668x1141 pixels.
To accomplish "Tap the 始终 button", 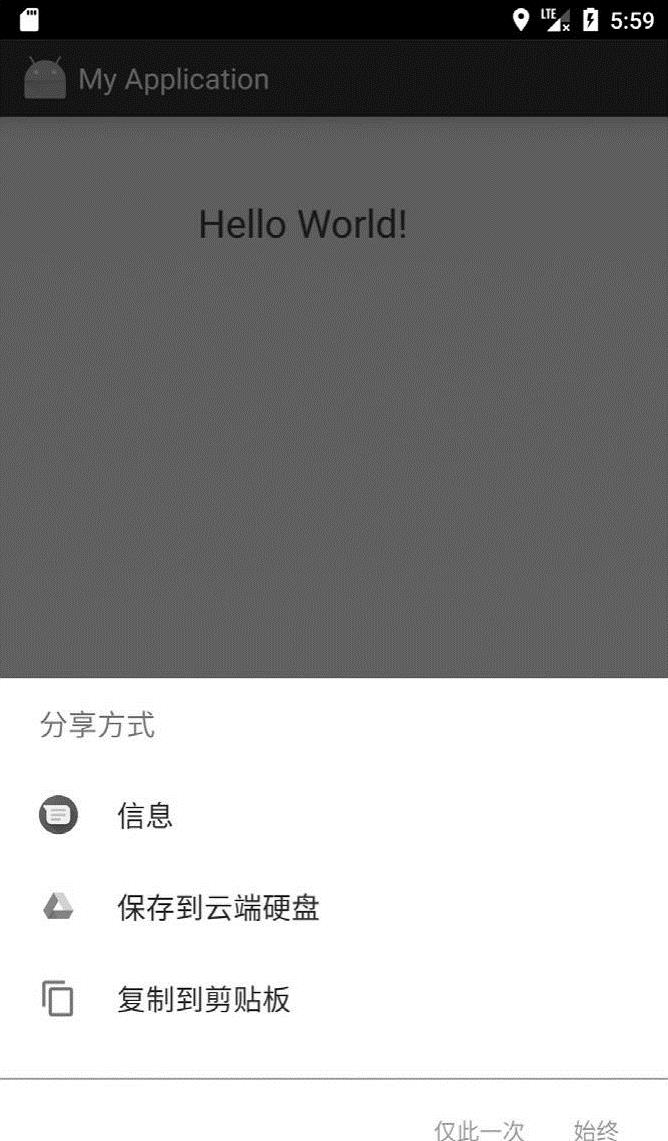I will point(596,1129).
